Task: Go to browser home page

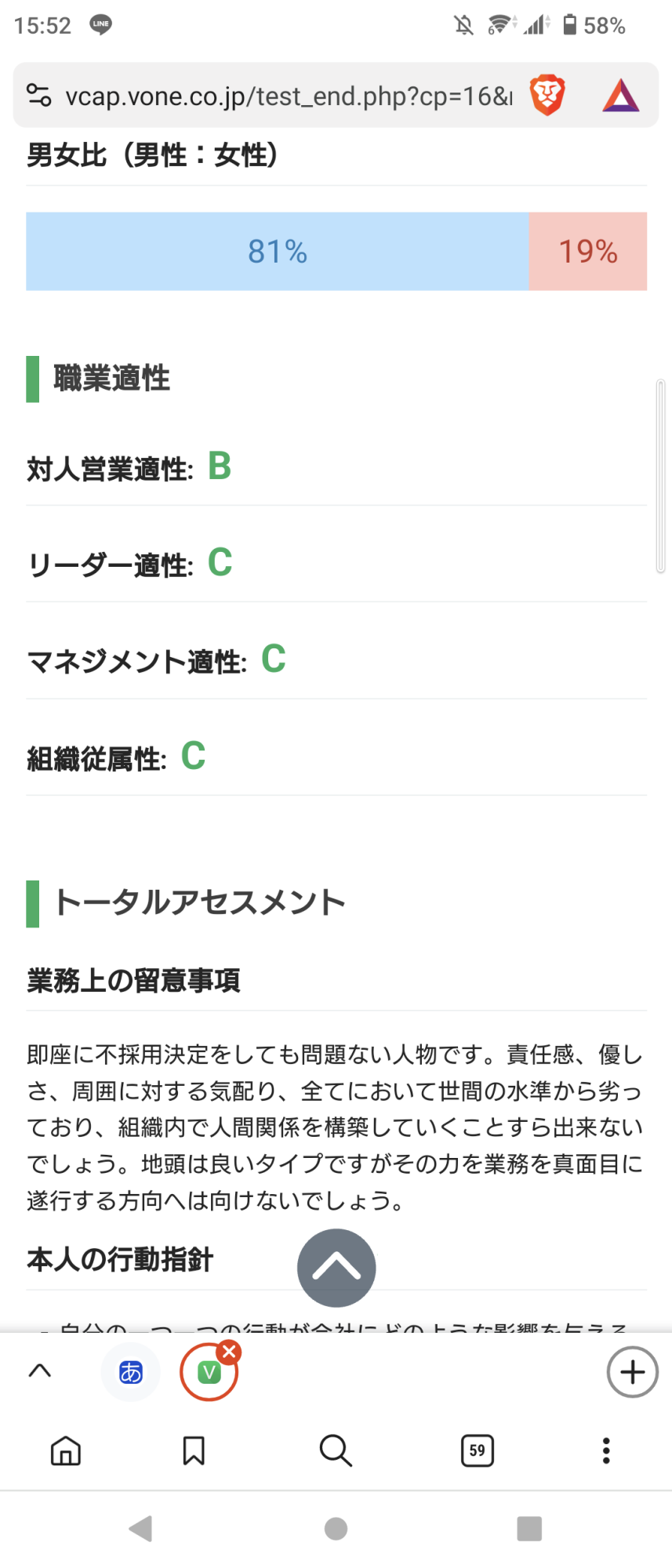Action: tap(66, 1450)
